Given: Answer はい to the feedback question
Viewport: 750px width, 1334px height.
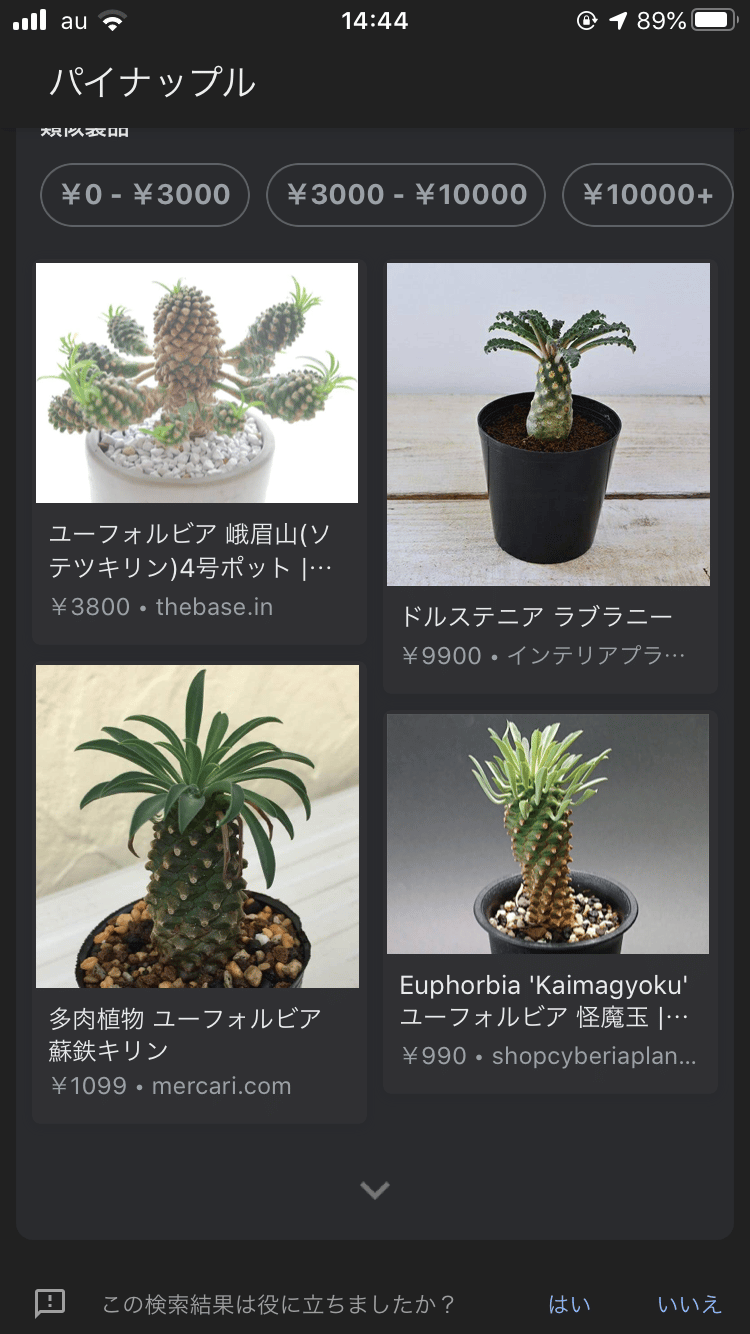Looking at the screenshot, I should (x=569, y=1304).
